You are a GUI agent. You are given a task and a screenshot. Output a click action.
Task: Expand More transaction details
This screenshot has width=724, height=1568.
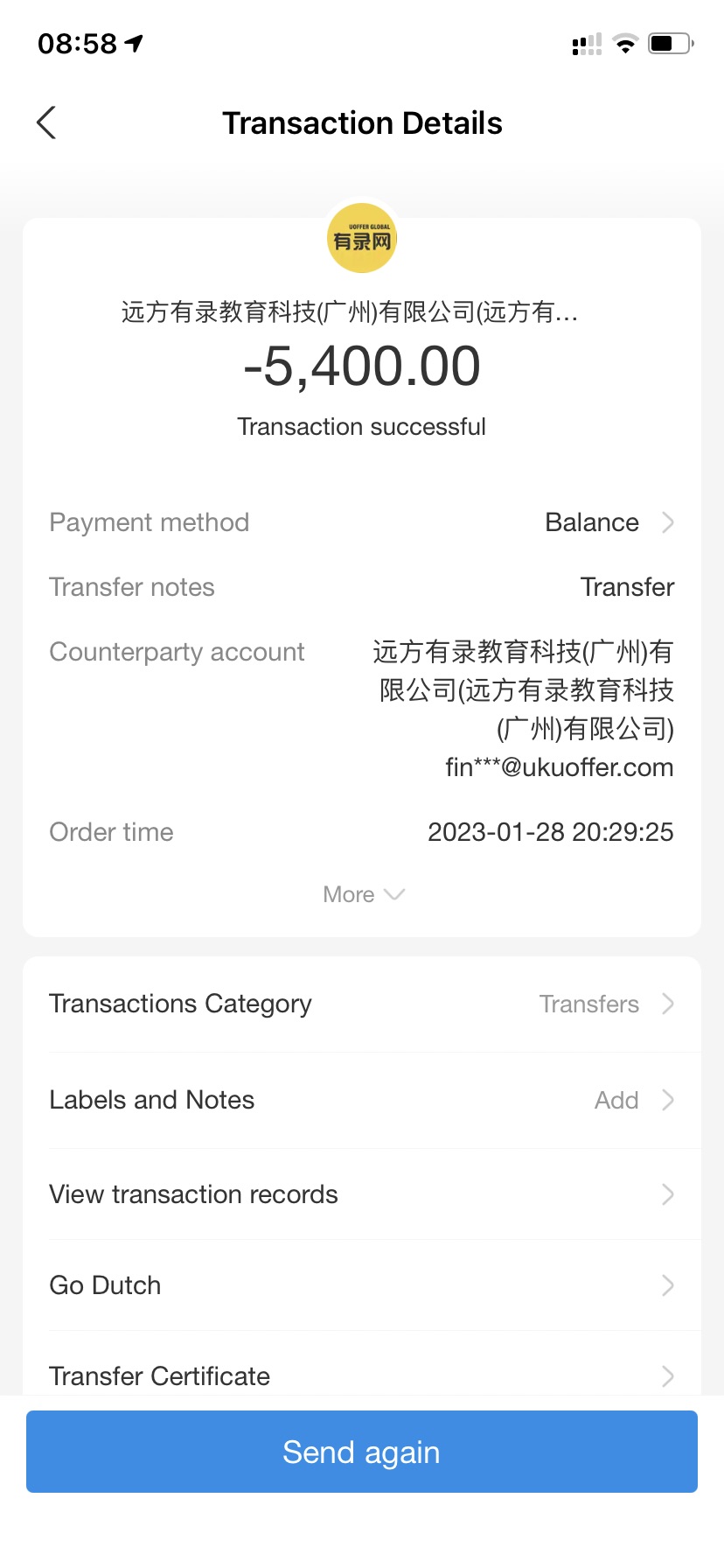pos(362,894)
